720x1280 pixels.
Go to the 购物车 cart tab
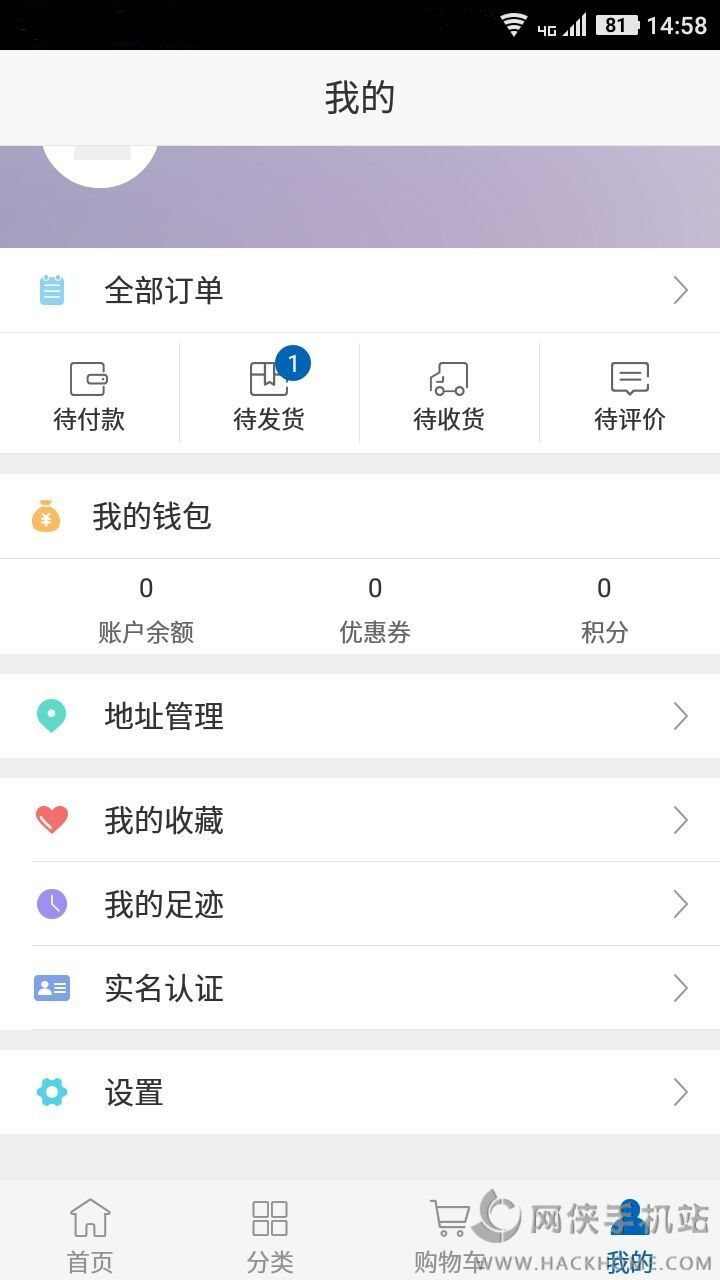[x=450, y=1234]
